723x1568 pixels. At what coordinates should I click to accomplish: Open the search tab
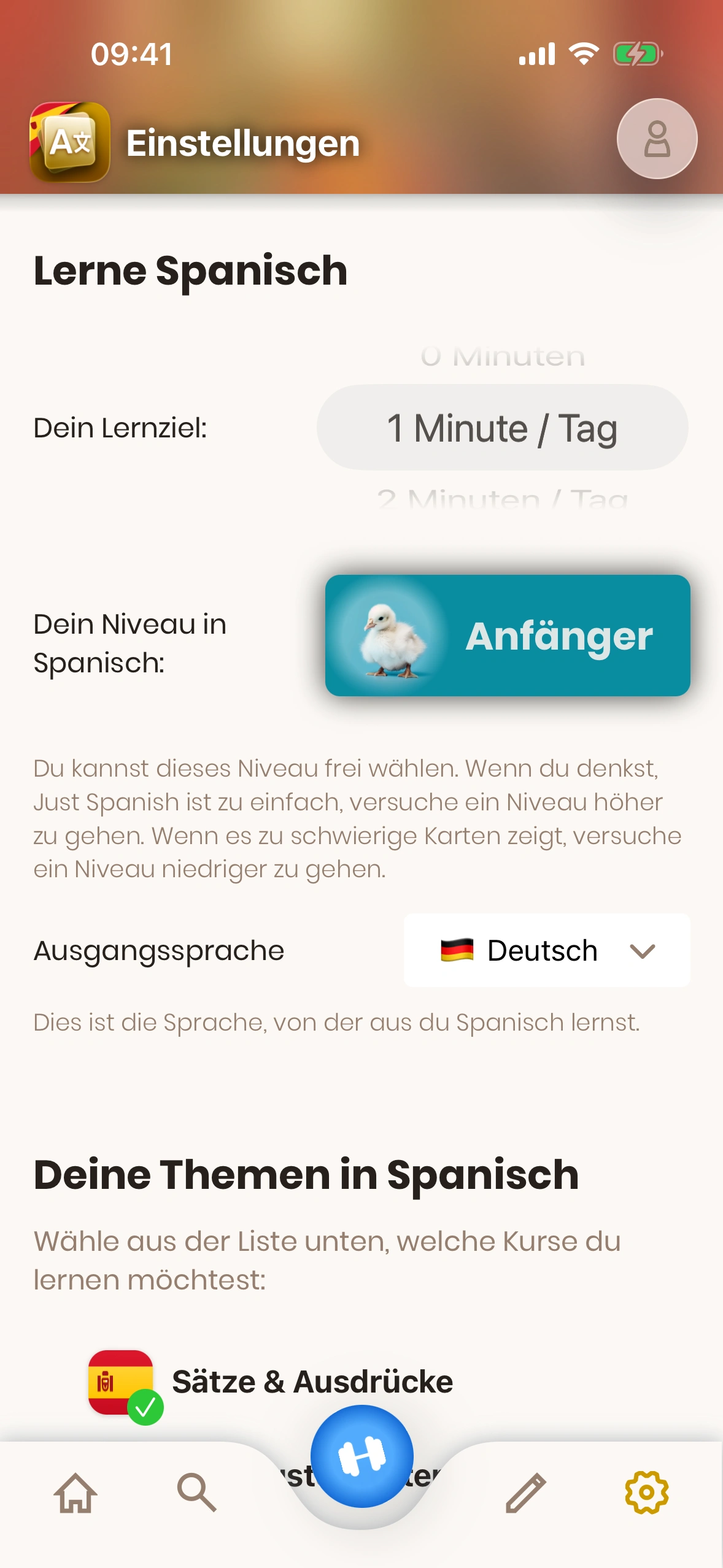click(196, 1493)
